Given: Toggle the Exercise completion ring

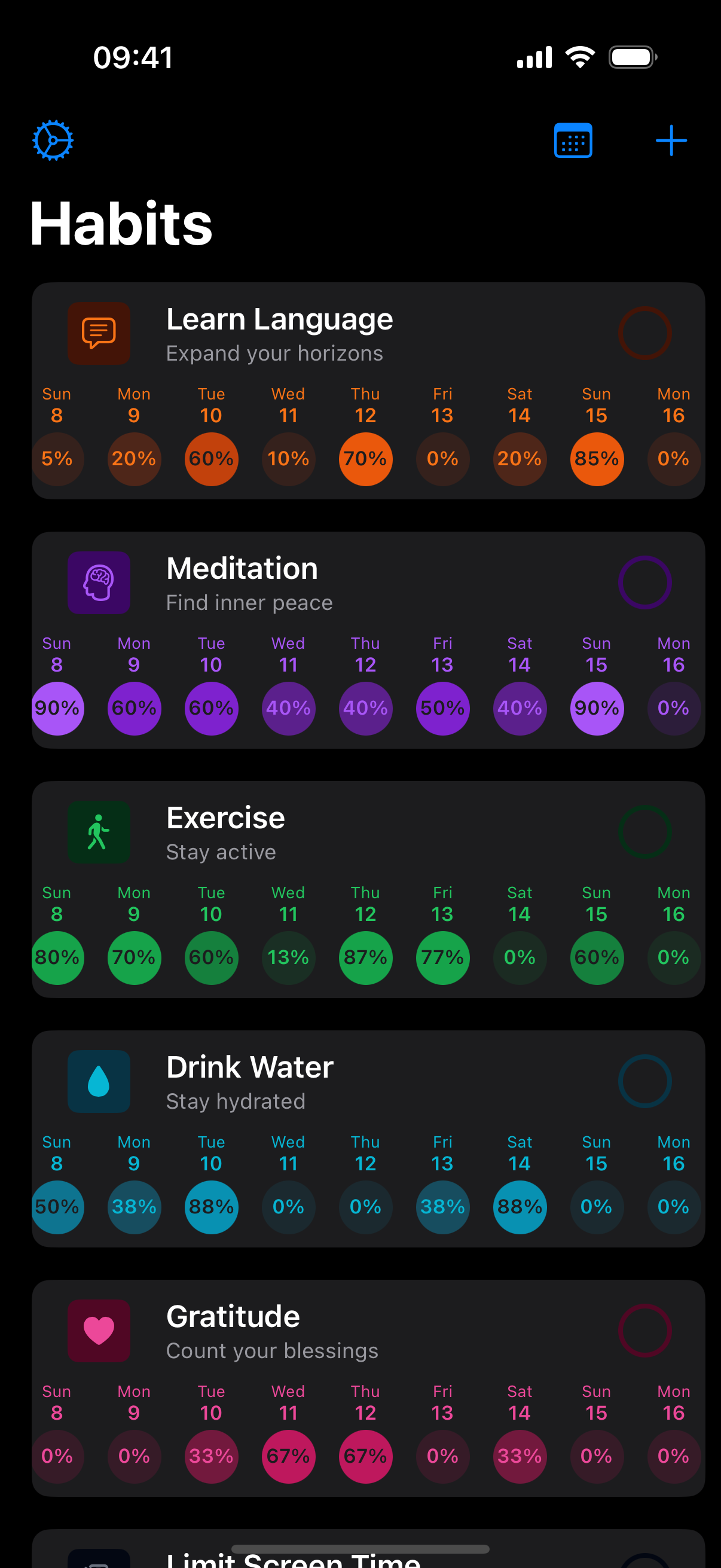Looking at the screenshot, I should pos(645,832).
